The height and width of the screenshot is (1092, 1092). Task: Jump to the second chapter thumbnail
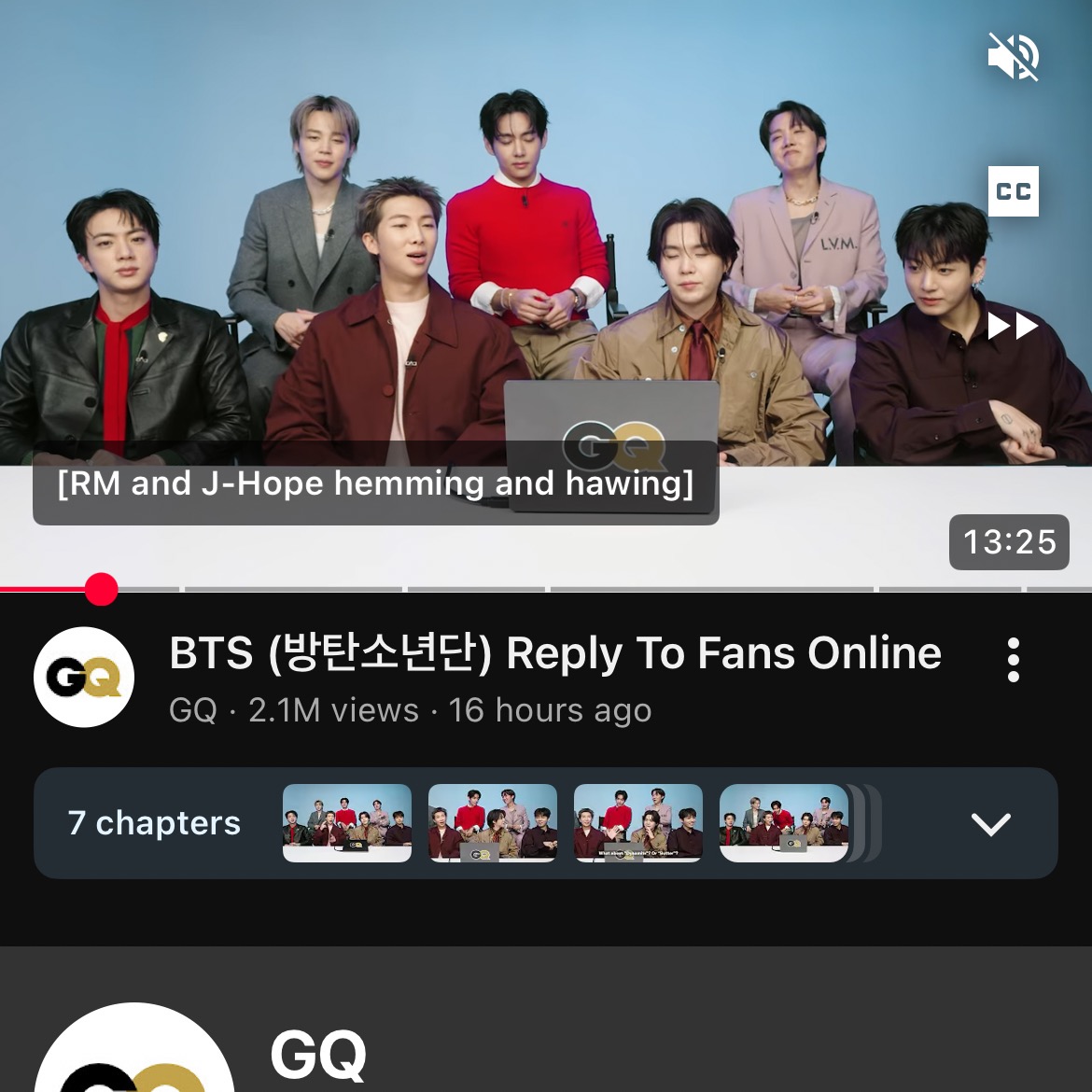pos(492,822)
